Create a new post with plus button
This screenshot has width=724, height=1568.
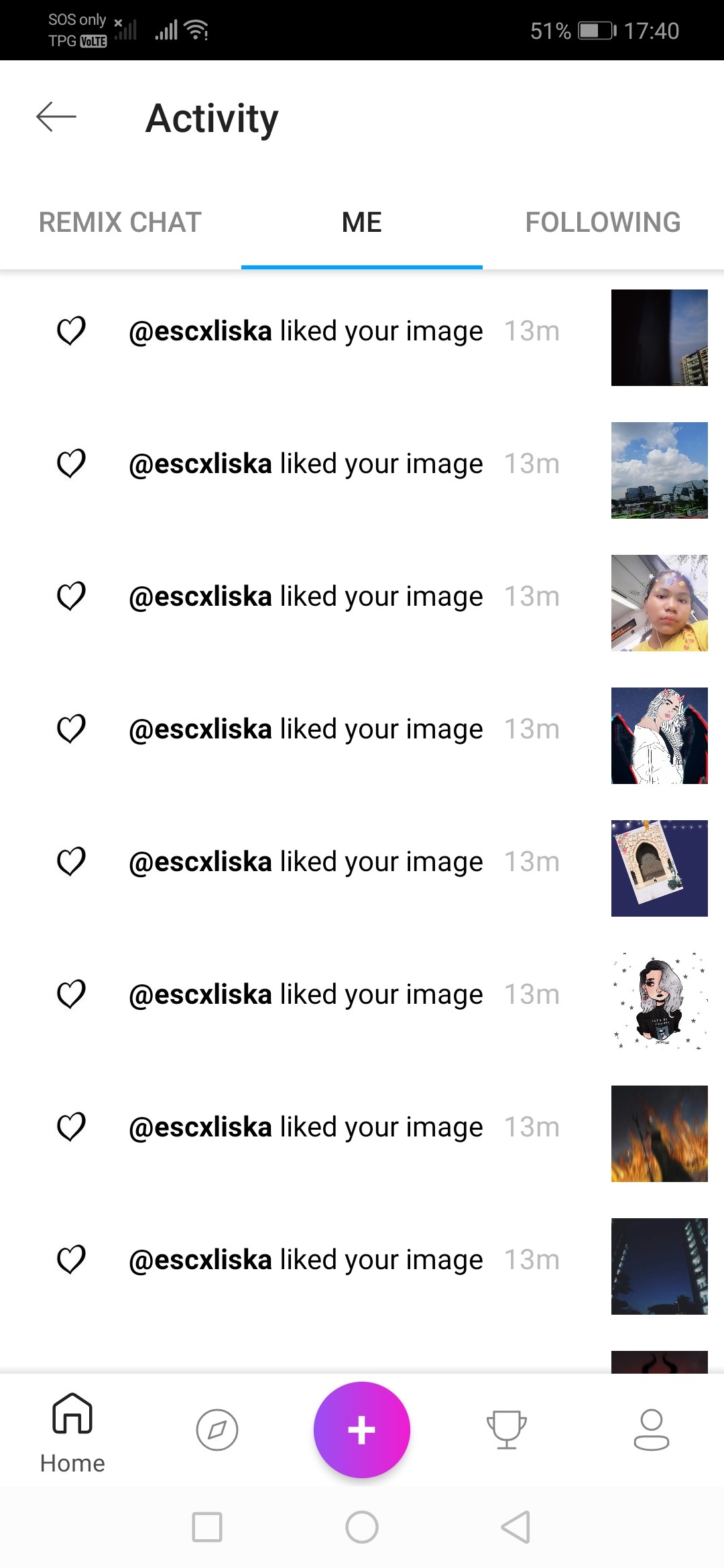(362, 1430)
